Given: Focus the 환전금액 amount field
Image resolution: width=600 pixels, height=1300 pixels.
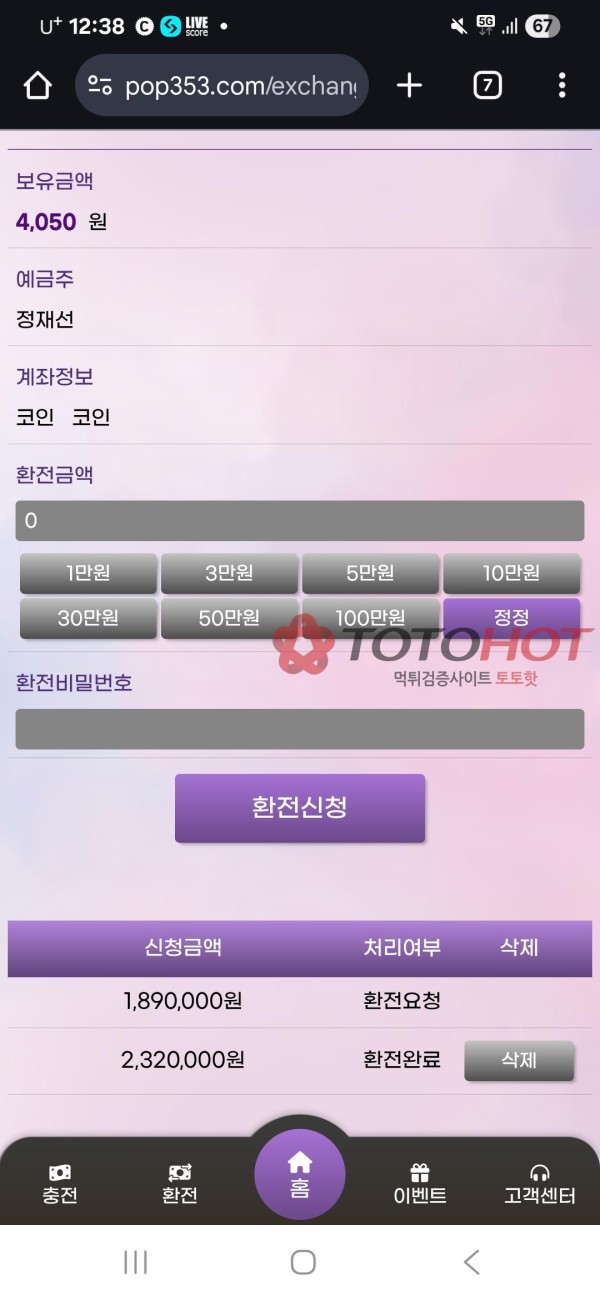Looking at the screenshot, I should click(300, 520).
